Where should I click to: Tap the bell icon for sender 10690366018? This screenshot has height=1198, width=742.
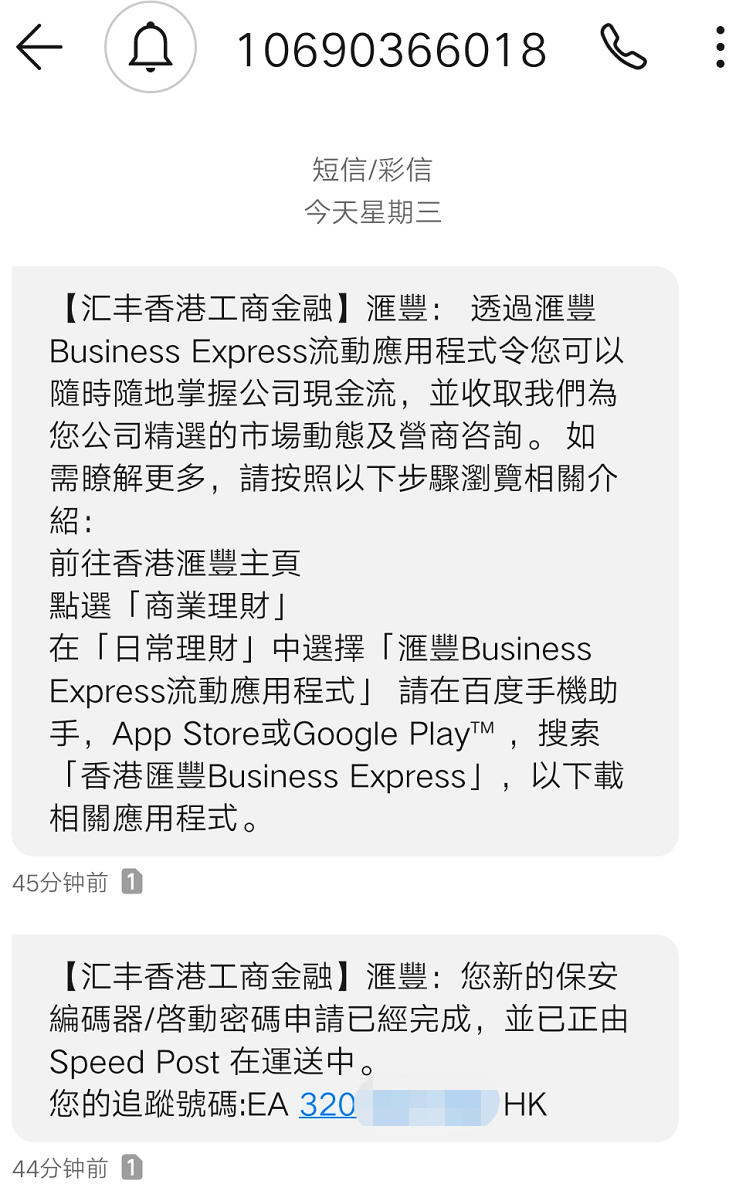click(x=151, y=47)
